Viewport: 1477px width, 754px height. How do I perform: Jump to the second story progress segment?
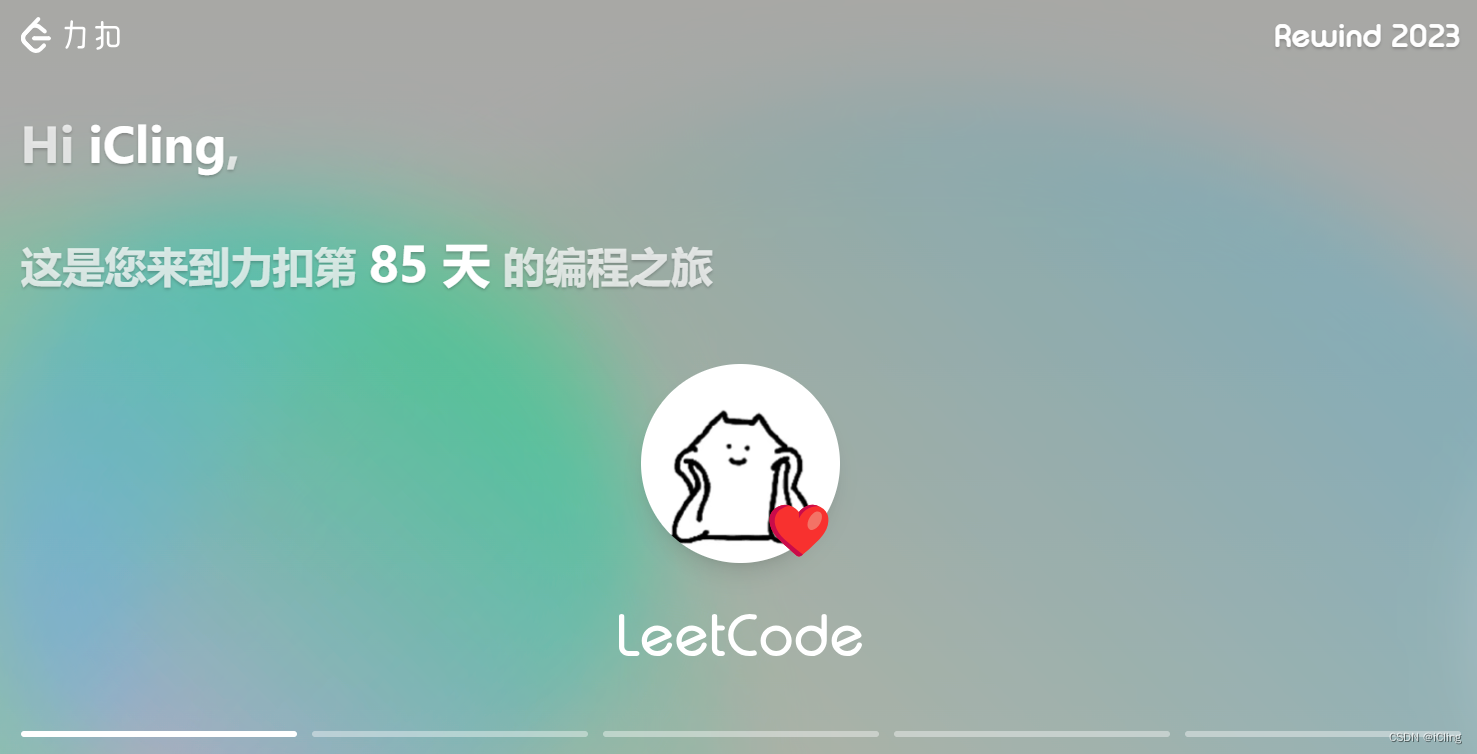pos(449,734)
